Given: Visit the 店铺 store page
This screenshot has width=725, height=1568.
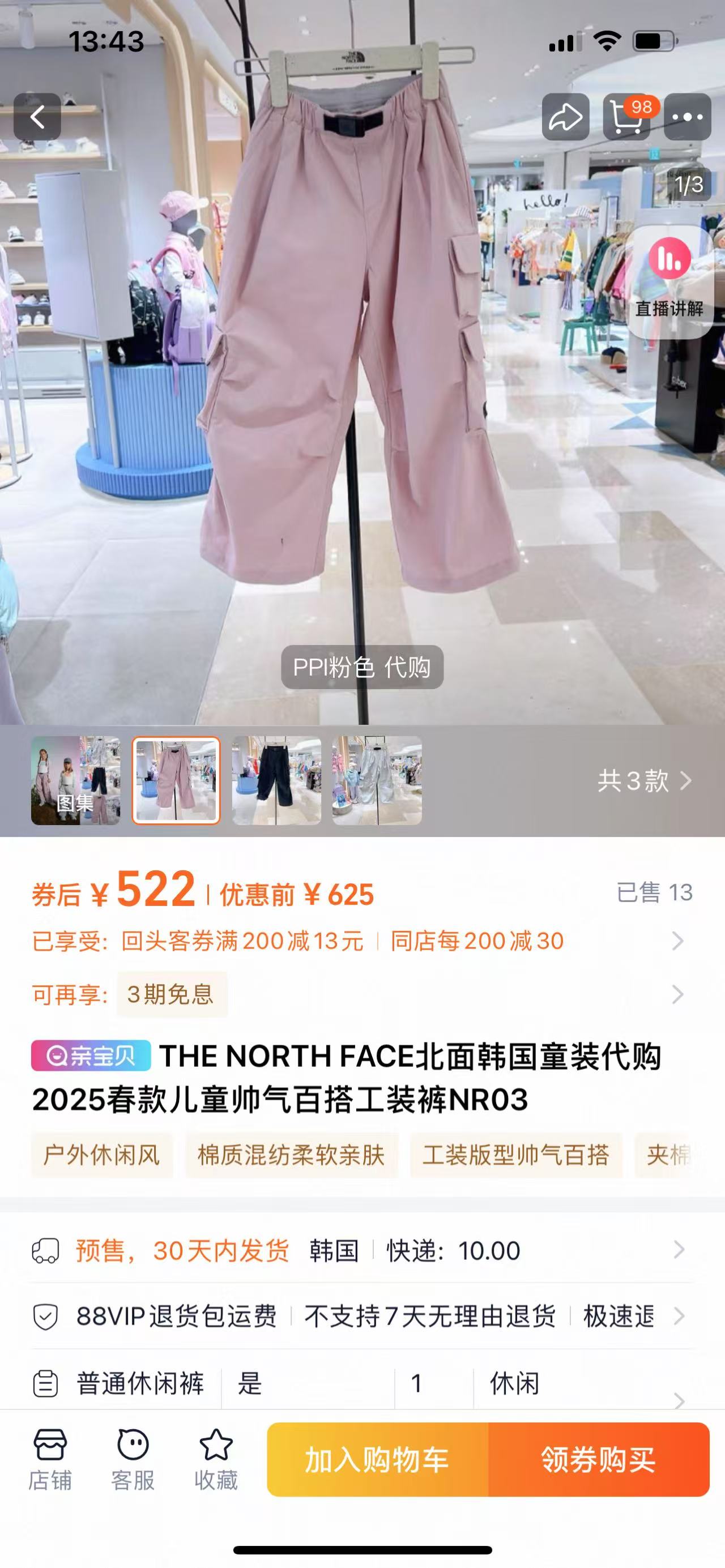Looking at the screenshot, I should pyautogui.click(x=50, y=1460).
